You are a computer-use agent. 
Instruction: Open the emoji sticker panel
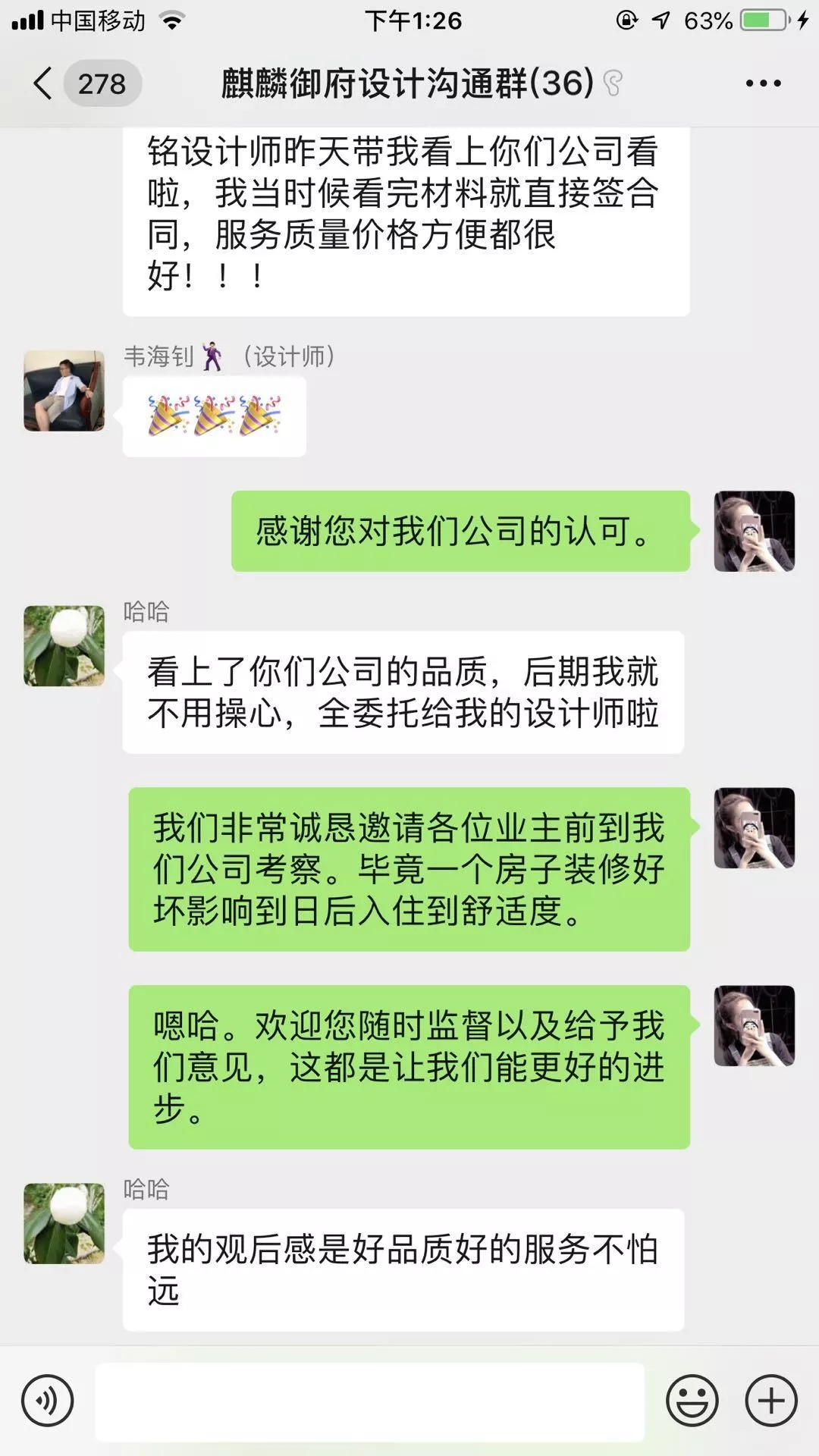coord(692,1401)
